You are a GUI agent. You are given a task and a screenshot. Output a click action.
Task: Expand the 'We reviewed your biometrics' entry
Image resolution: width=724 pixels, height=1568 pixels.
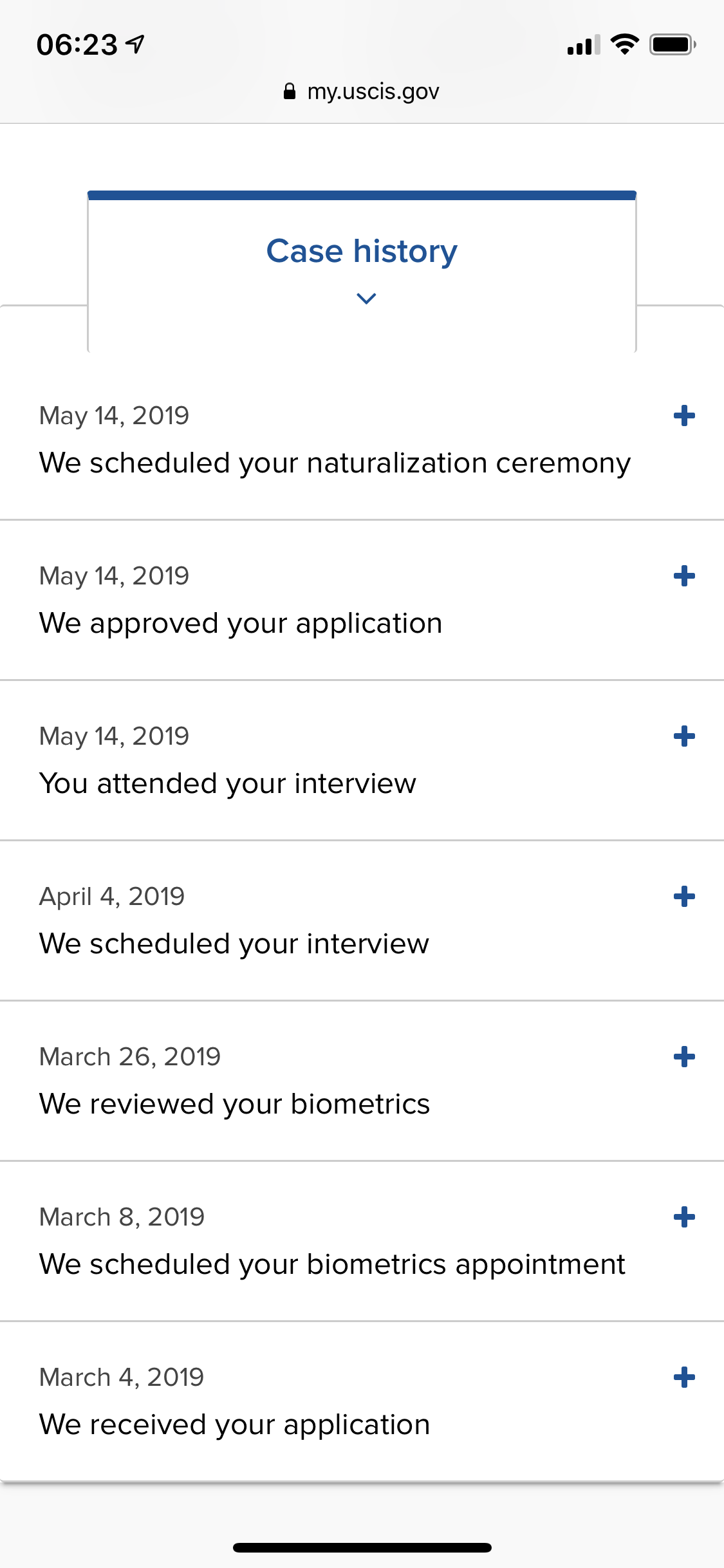pos(684,1057)
